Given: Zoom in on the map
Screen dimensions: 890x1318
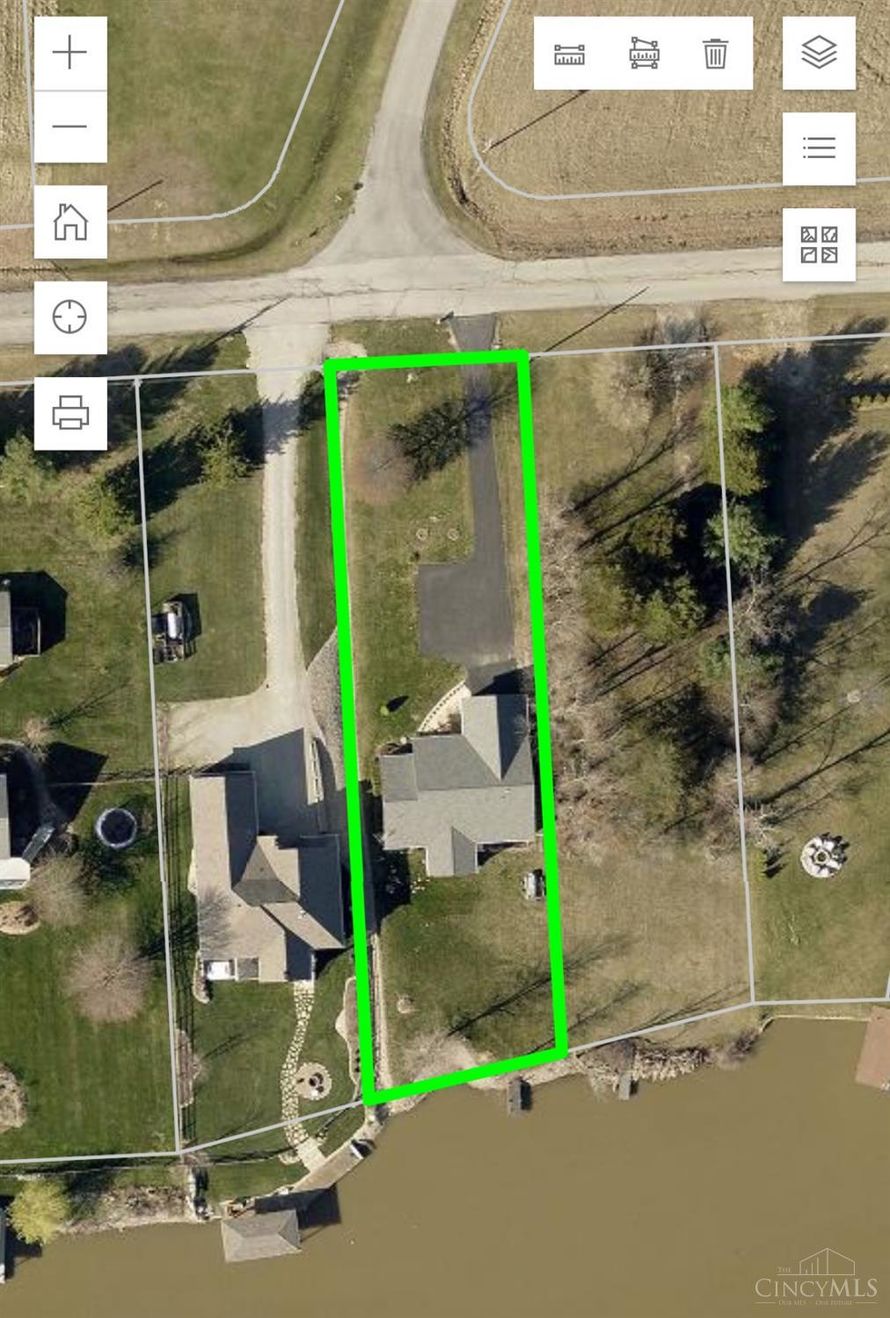Looking at the screenshot, I should (x=70, y=53).
